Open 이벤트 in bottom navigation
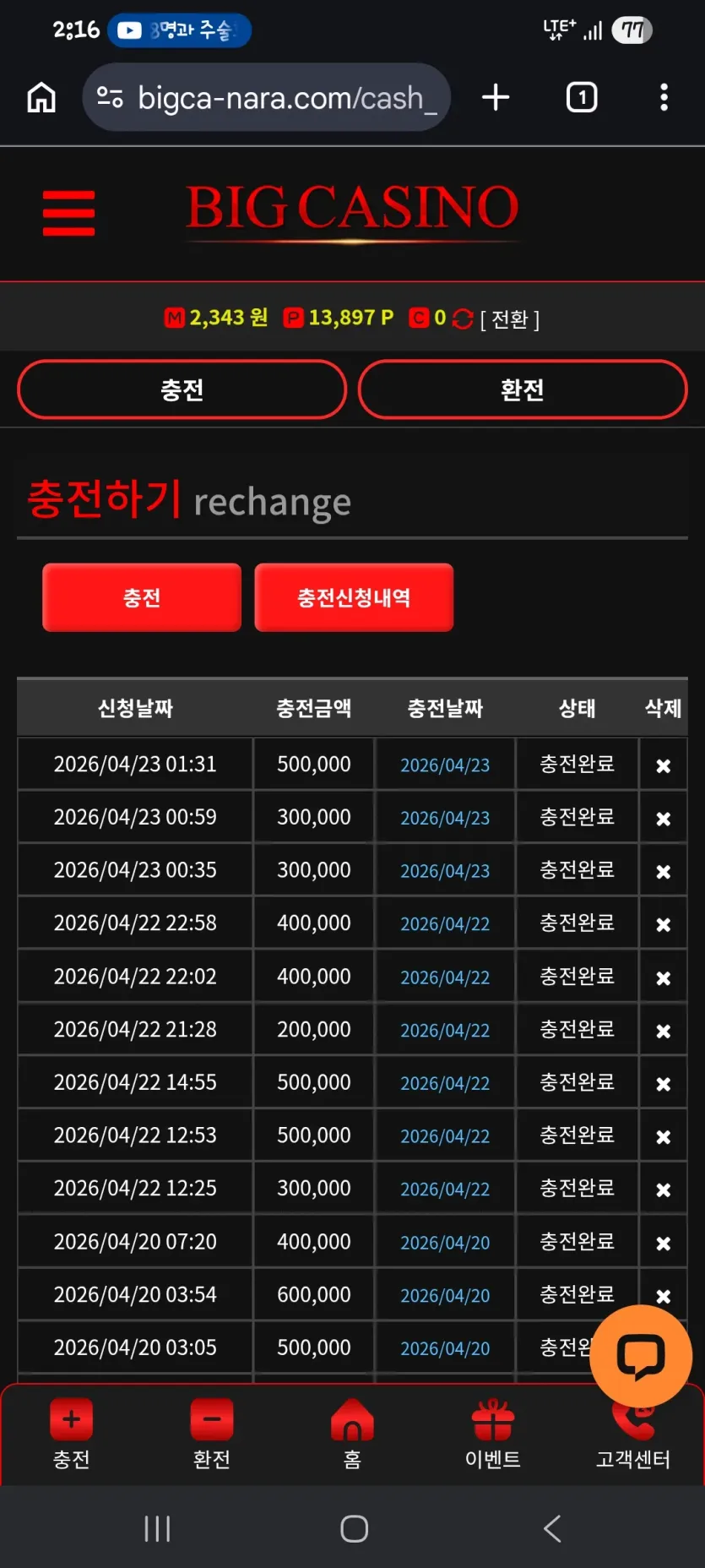Screen dimensions: 705x1568 click(x=493, y=1435)
